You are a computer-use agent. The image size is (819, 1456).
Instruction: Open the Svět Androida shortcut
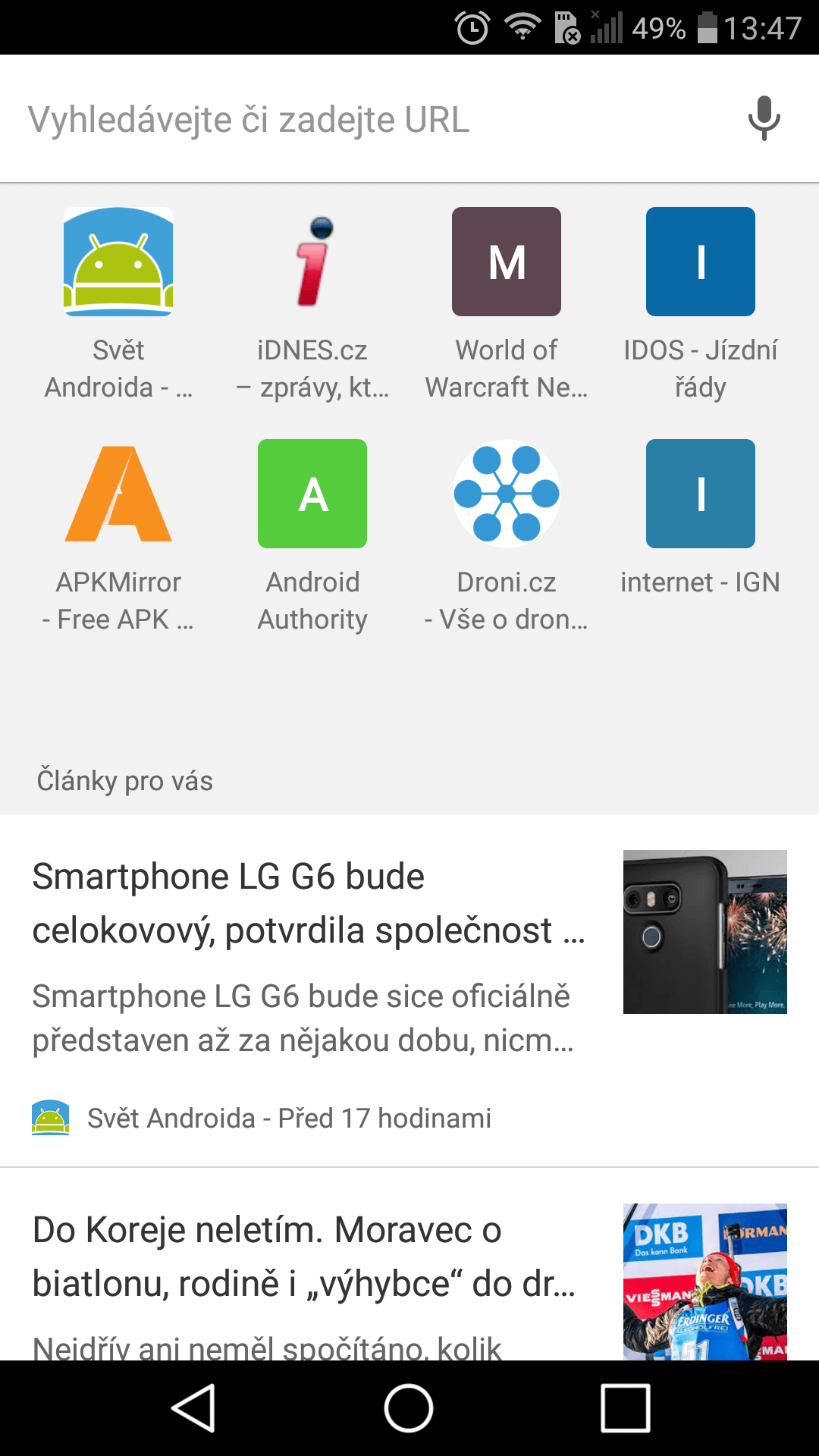click(118, 303)
